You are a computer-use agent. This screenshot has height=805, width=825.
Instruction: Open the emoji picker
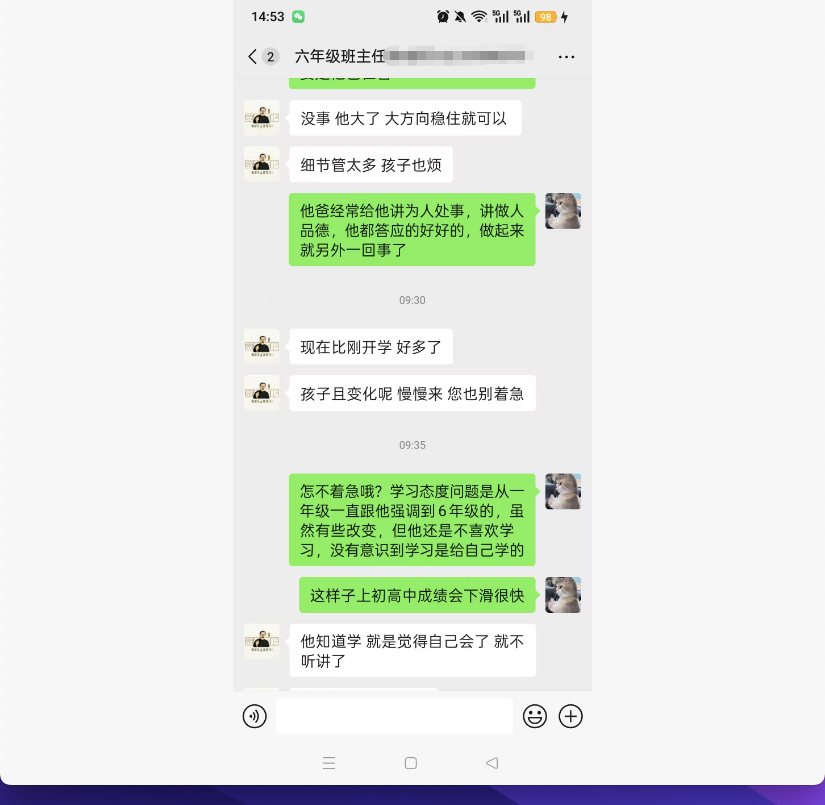pos(535,716)
